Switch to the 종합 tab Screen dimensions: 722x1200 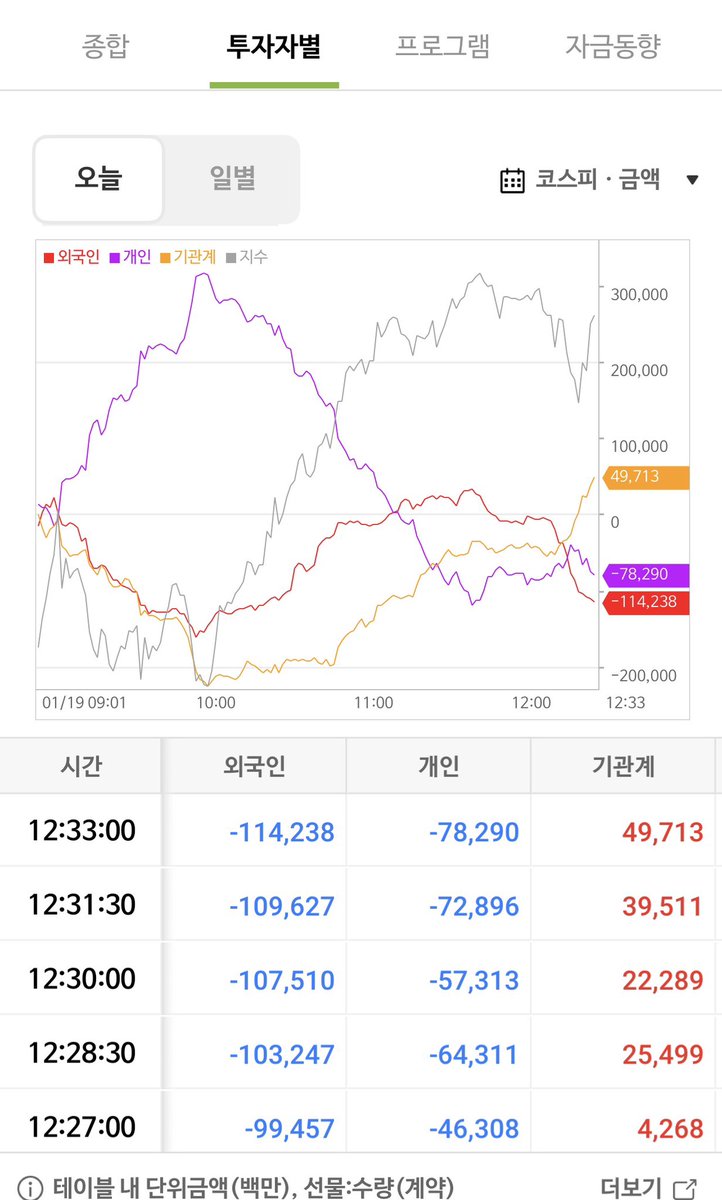coord(105,46)
